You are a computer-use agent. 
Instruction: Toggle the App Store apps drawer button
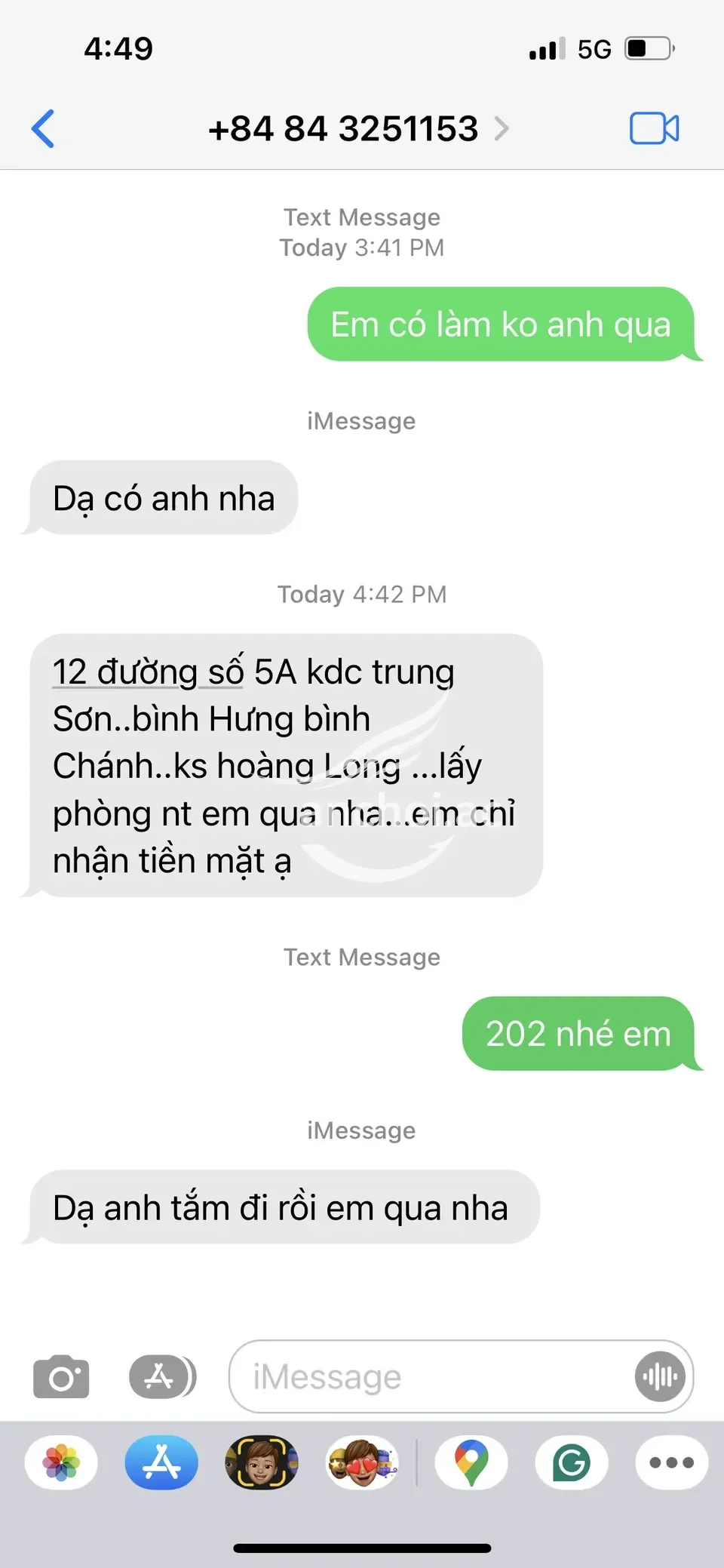click(162, 1377)
